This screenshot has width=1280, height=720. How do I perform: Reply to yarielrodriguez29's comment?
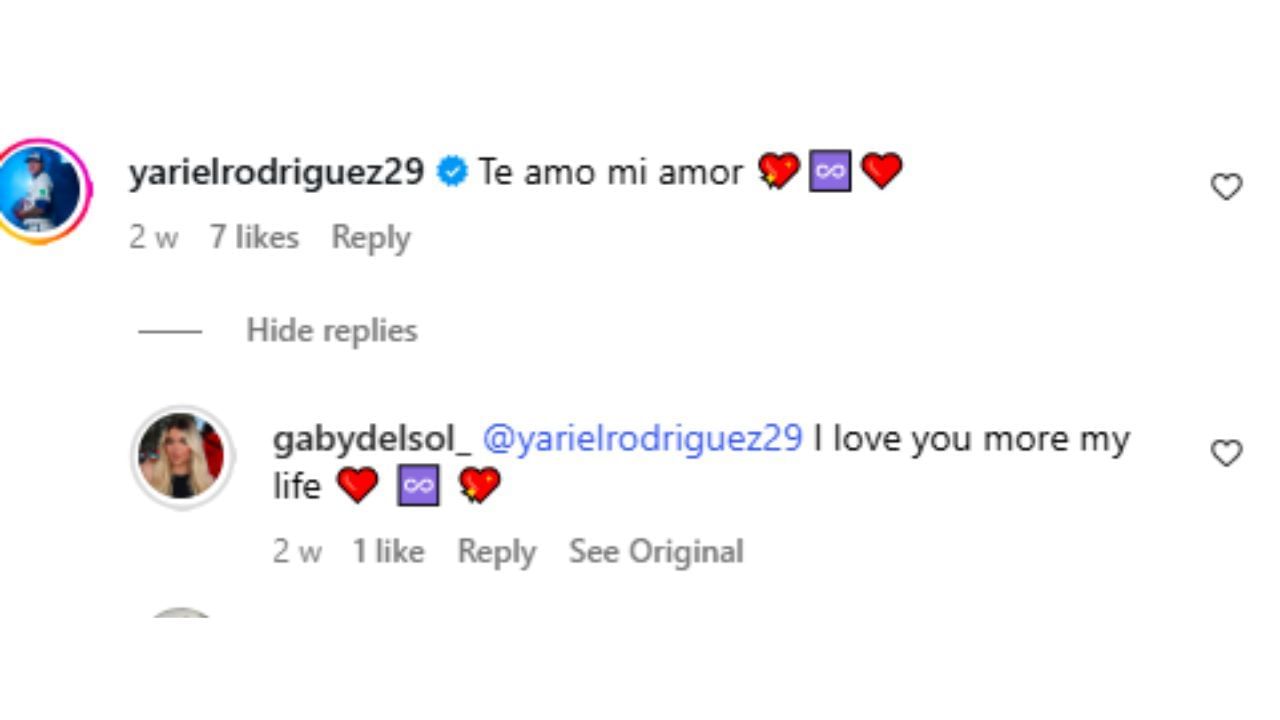pos(371,238)
